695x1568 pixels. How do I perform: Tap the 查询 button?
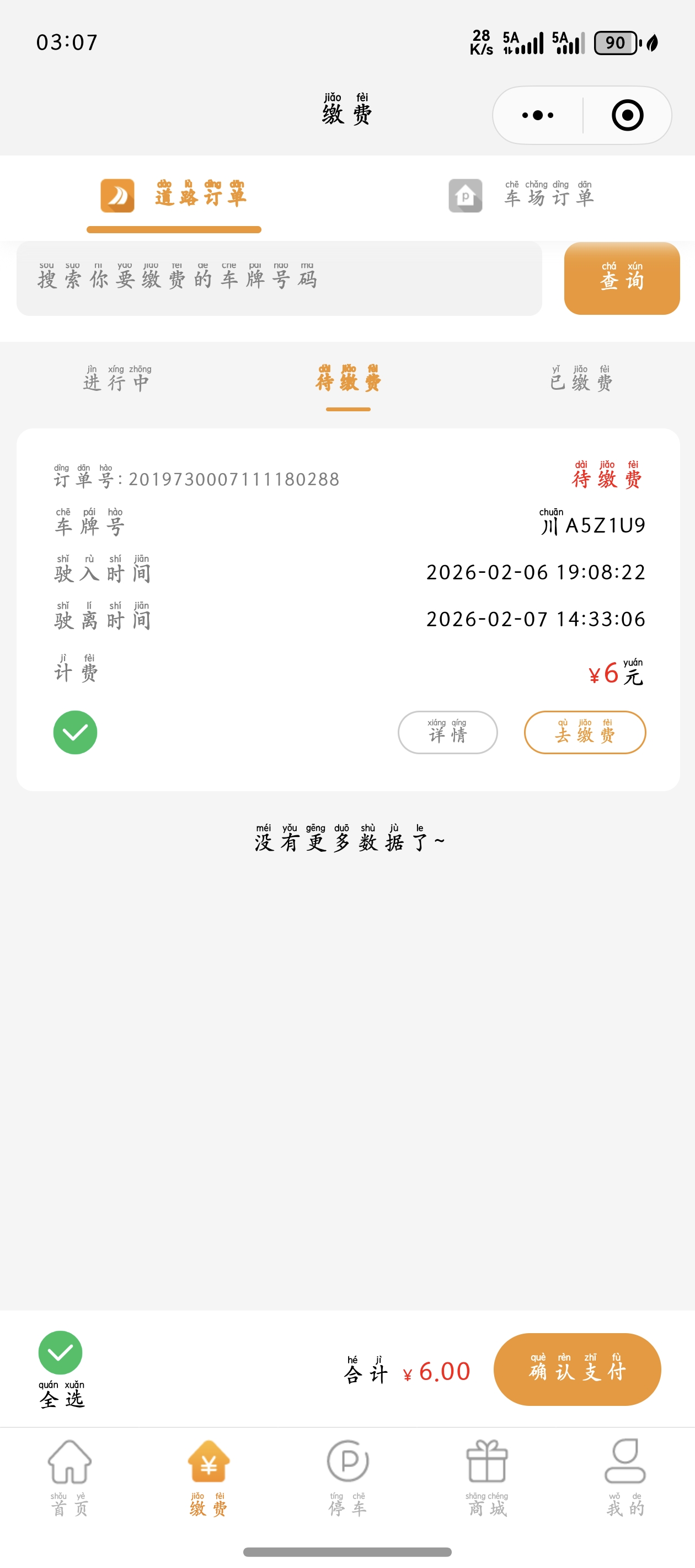(x=621, y=279)
